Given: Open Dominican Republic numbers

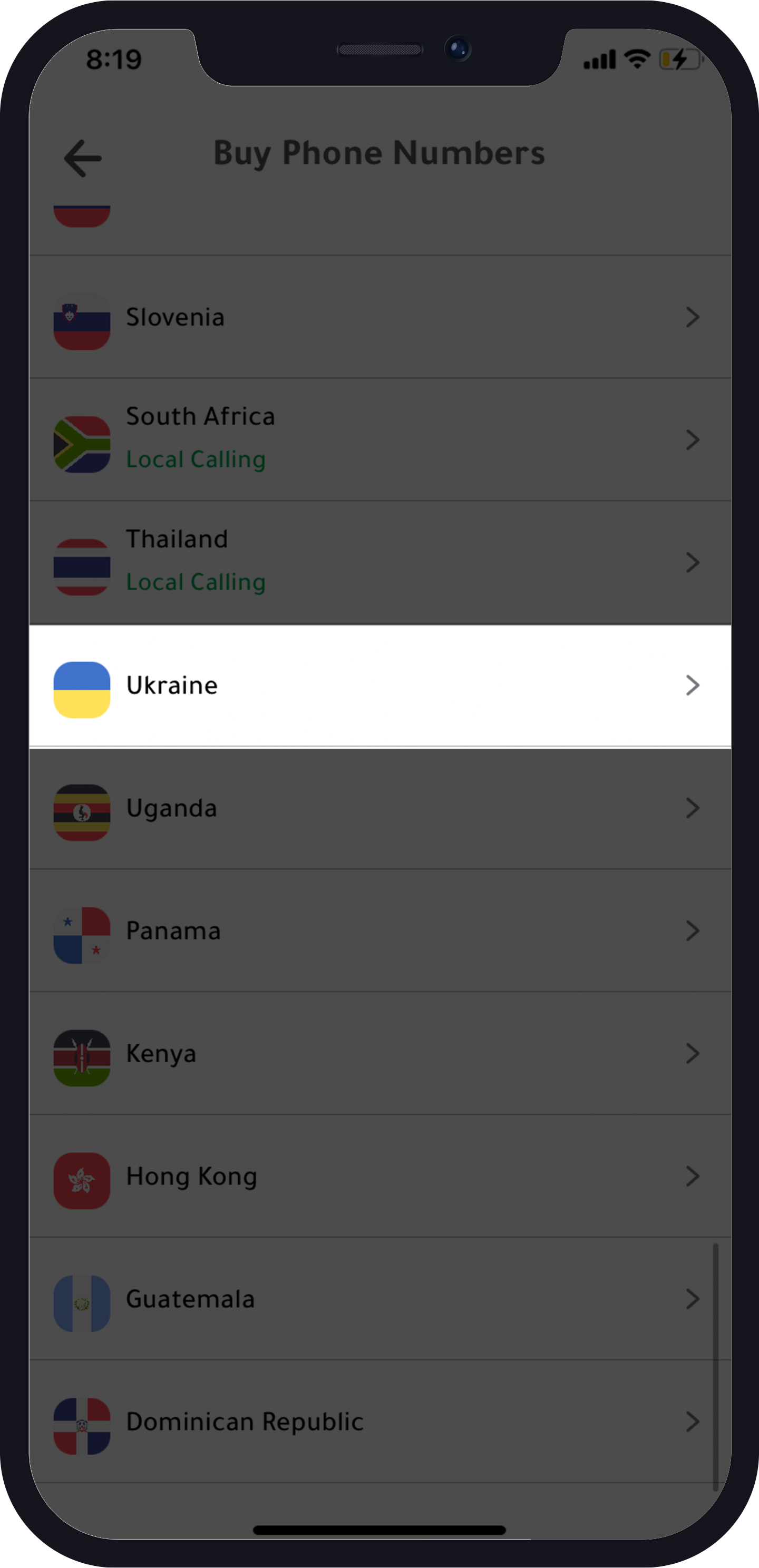Looking at the screenshot, I should click(x=379, y=1422).
